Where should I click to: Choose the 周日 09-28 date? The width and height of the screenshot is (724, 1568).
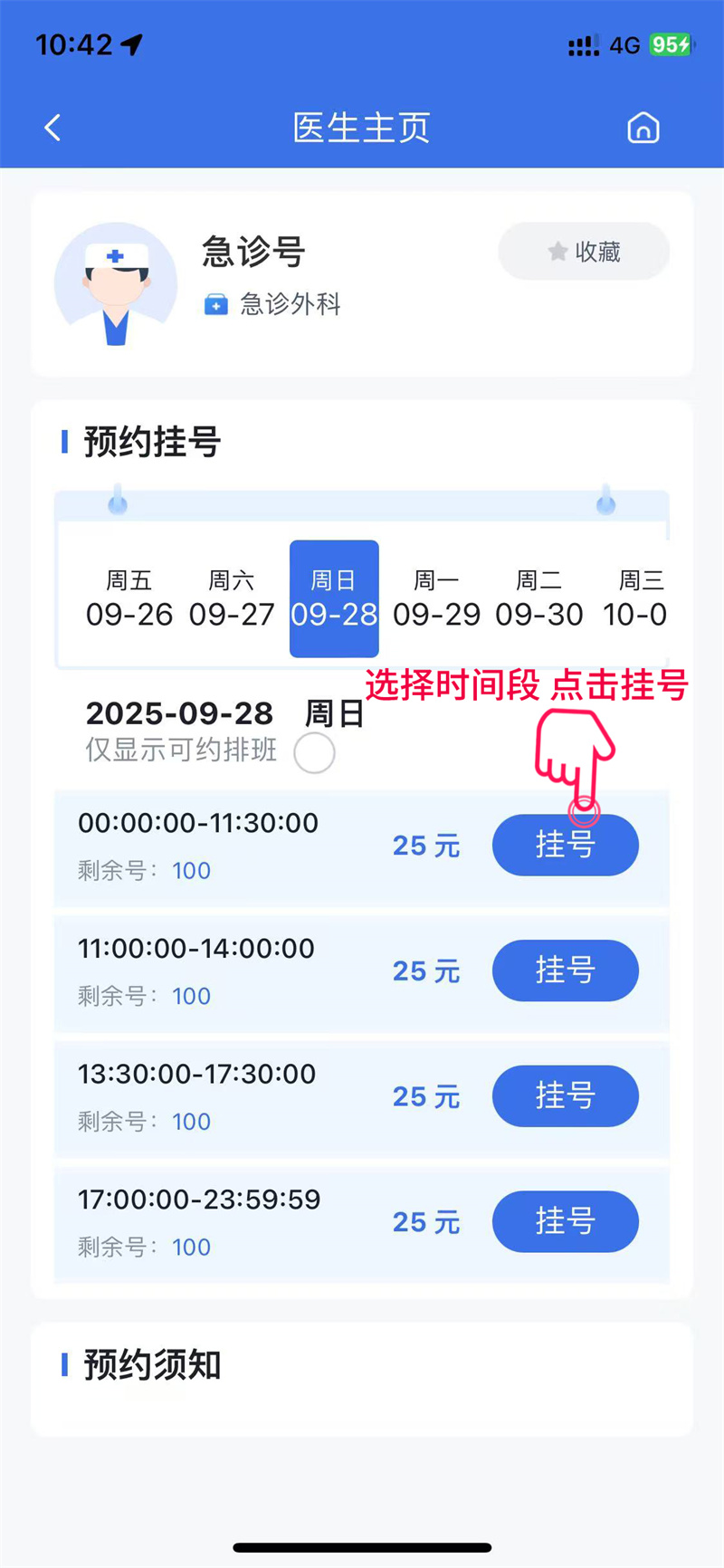pyautogui.click(x=334, y=599)
